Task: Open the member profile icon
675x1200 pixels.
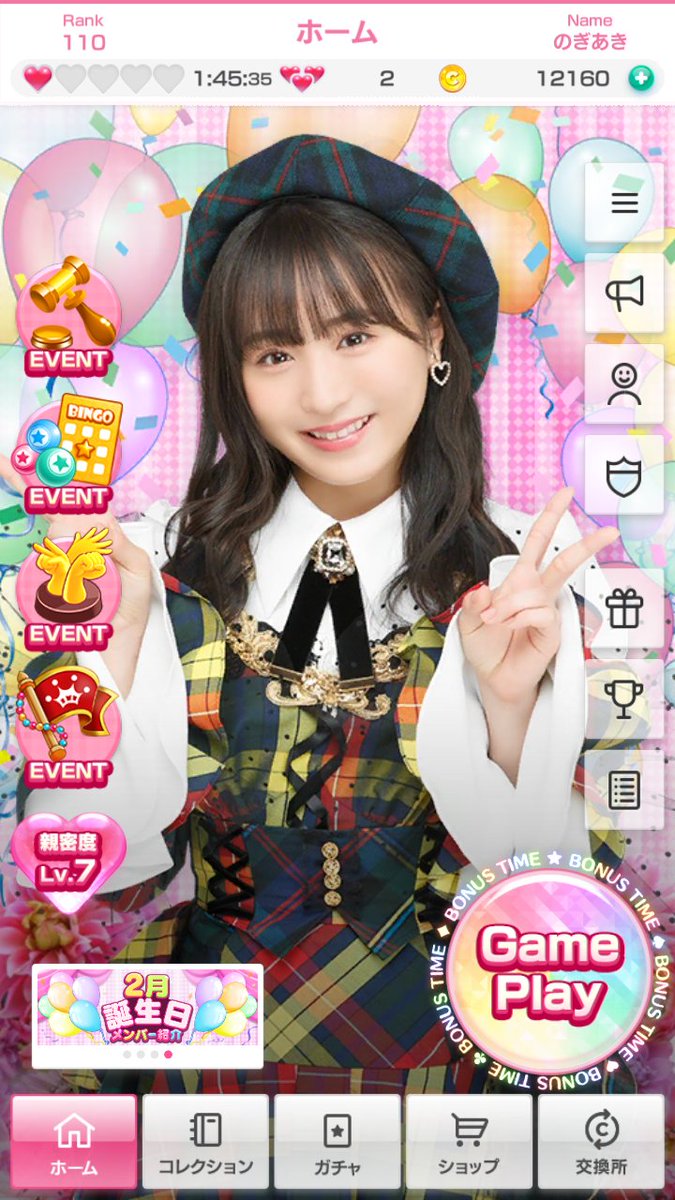Action: [624, 383]
